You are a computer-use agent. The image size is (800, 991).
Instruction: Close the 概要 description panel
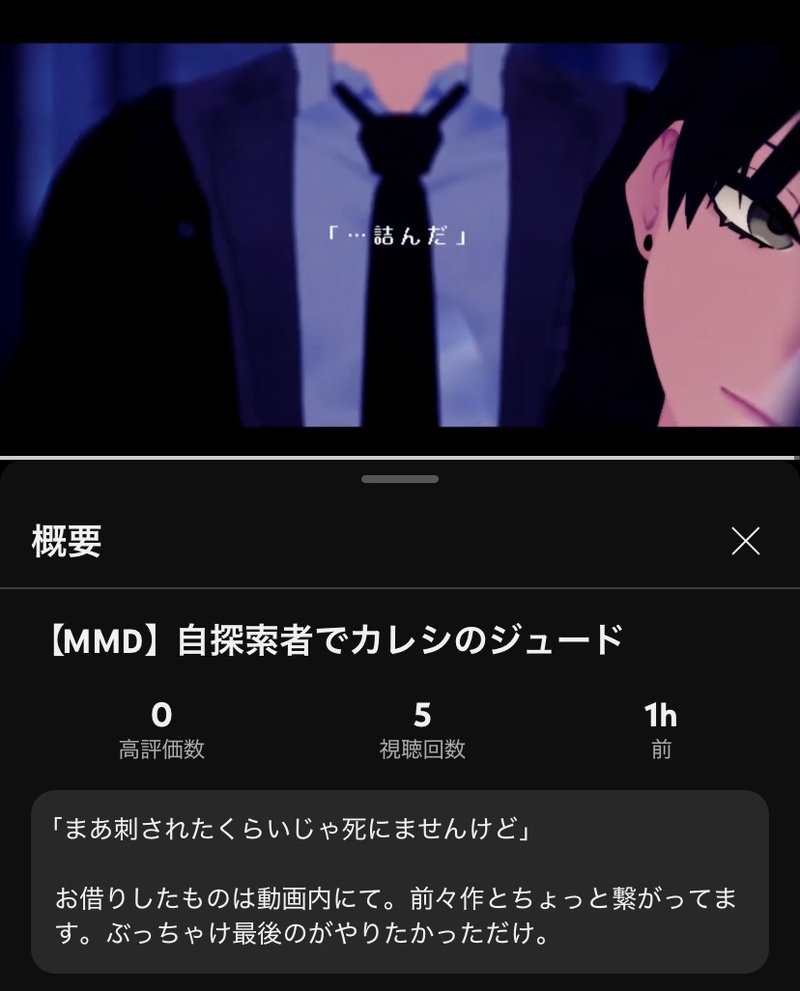745,541
